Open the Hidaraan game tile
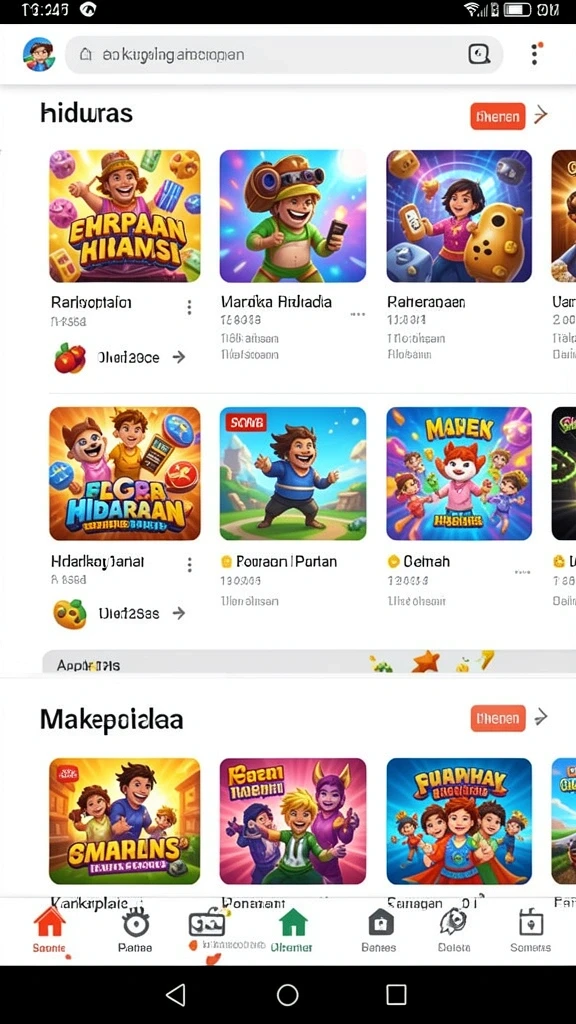 pos(125,473)
